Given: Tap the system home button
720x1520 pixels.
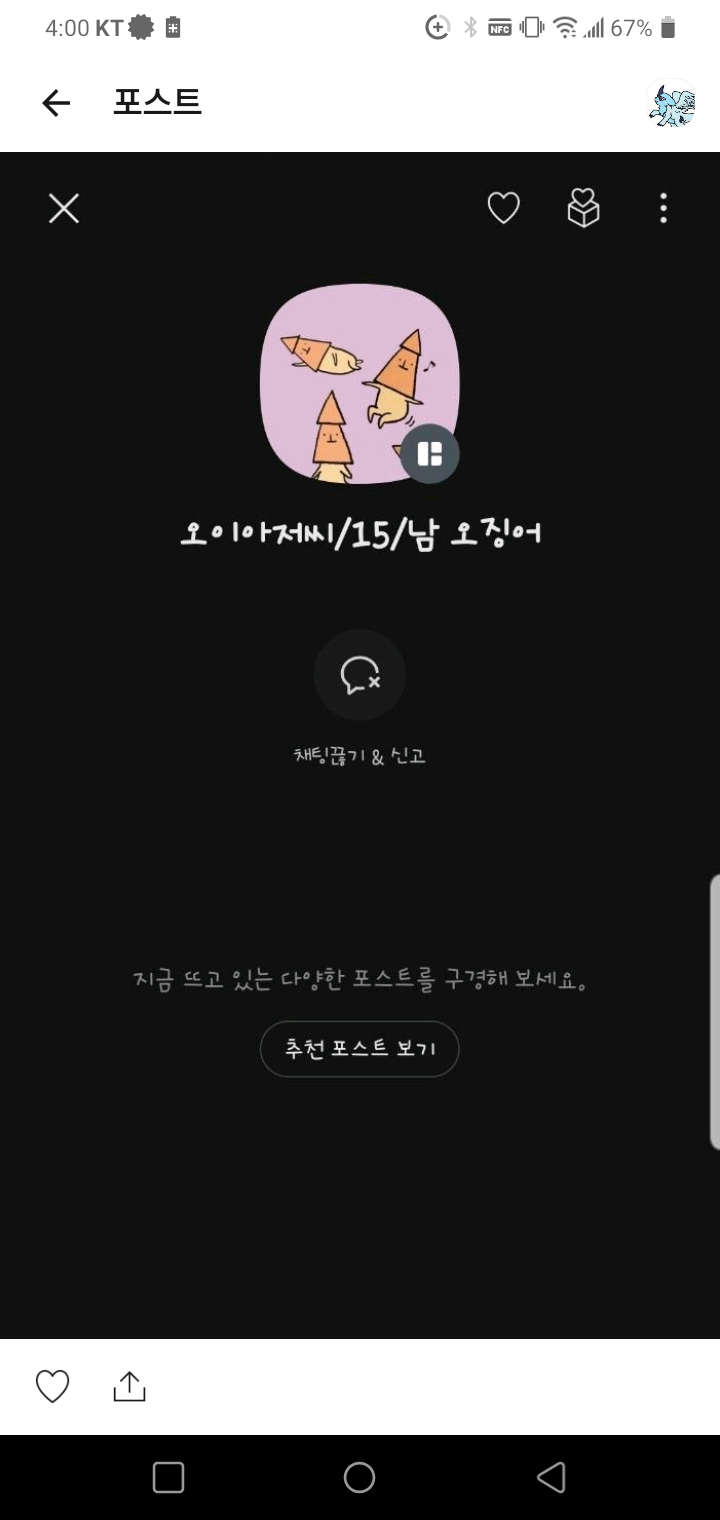Looking at the screenshot, I should 359,1477.
